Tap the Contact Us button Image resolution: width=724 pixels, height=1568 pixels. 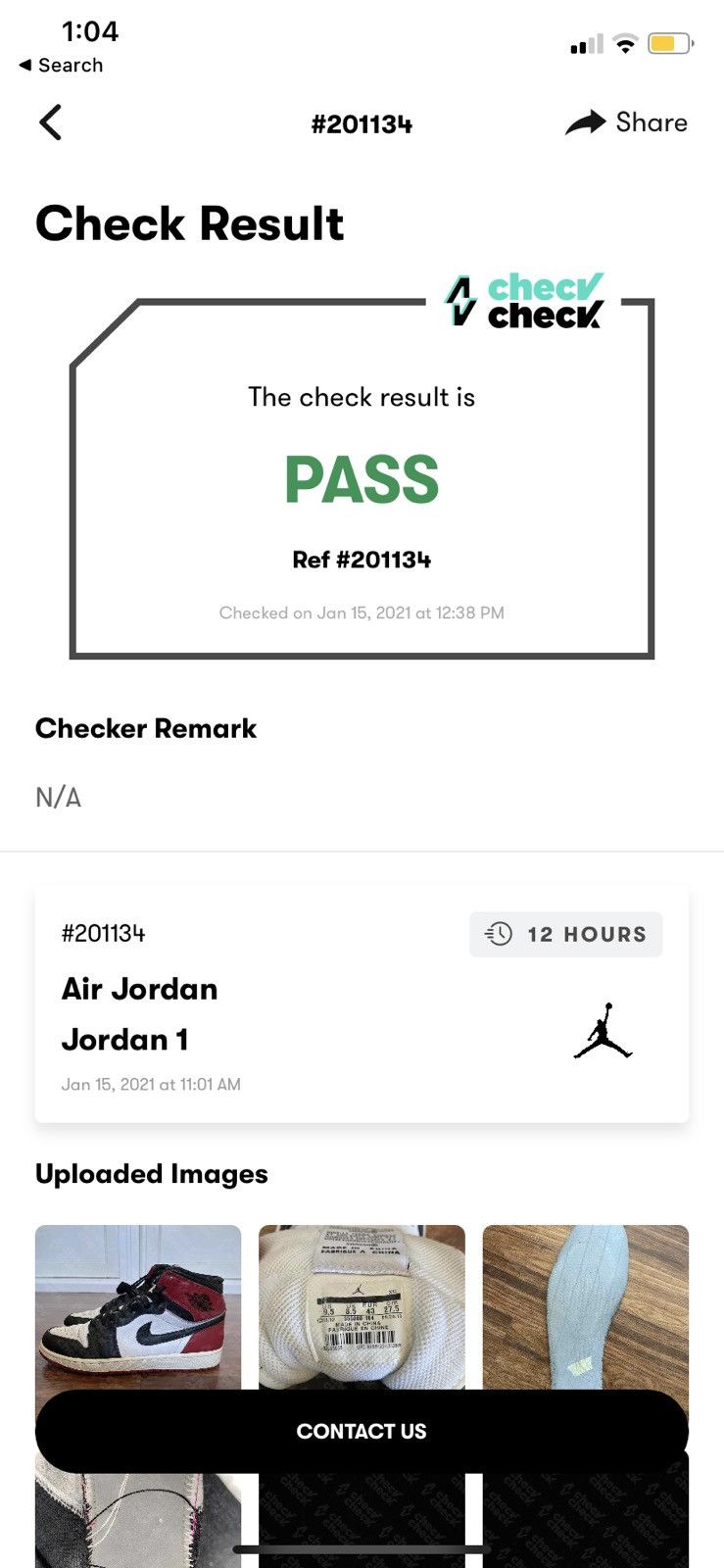[362, 1431]
